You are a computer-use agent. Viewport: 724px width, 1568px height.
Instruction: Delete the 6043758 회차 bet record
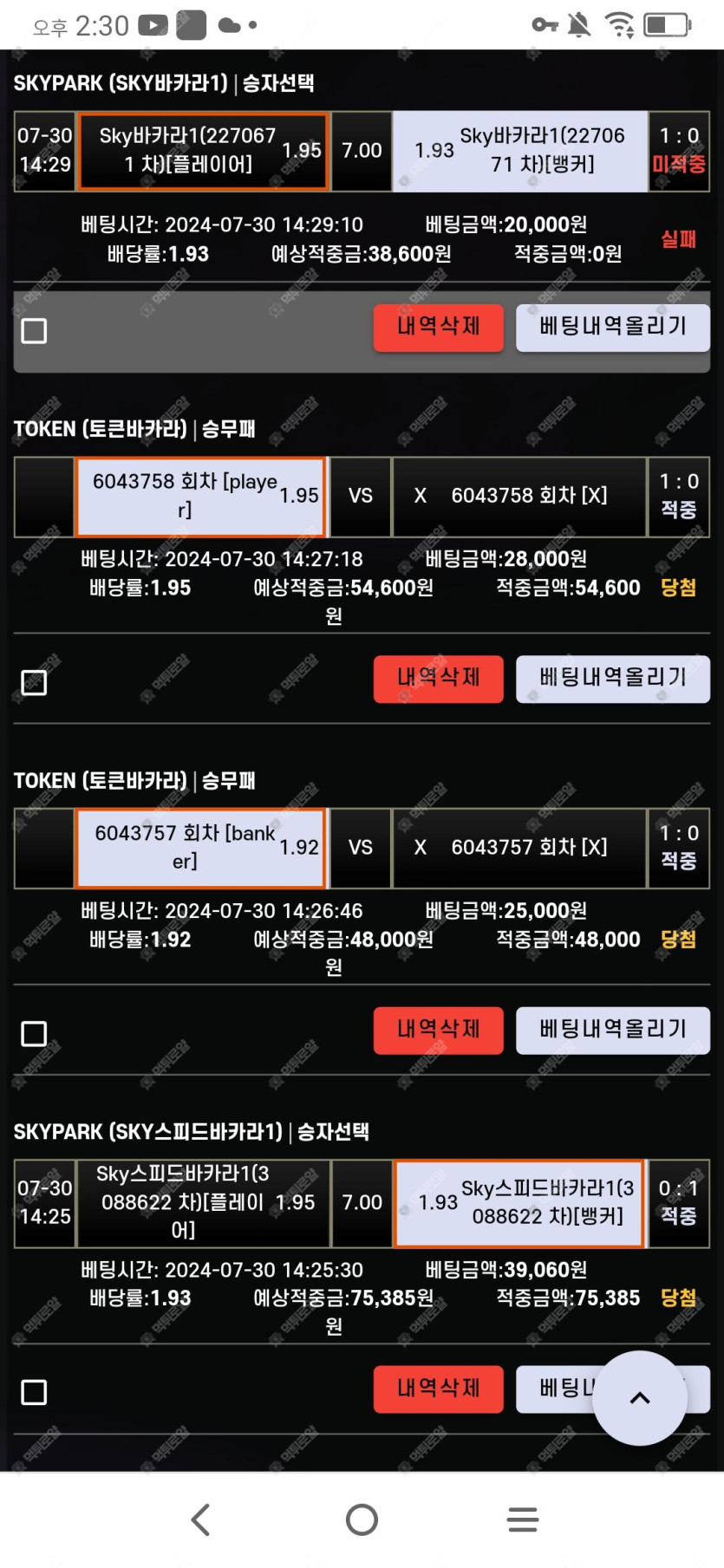pyautogui.click(x=438, y=678)
